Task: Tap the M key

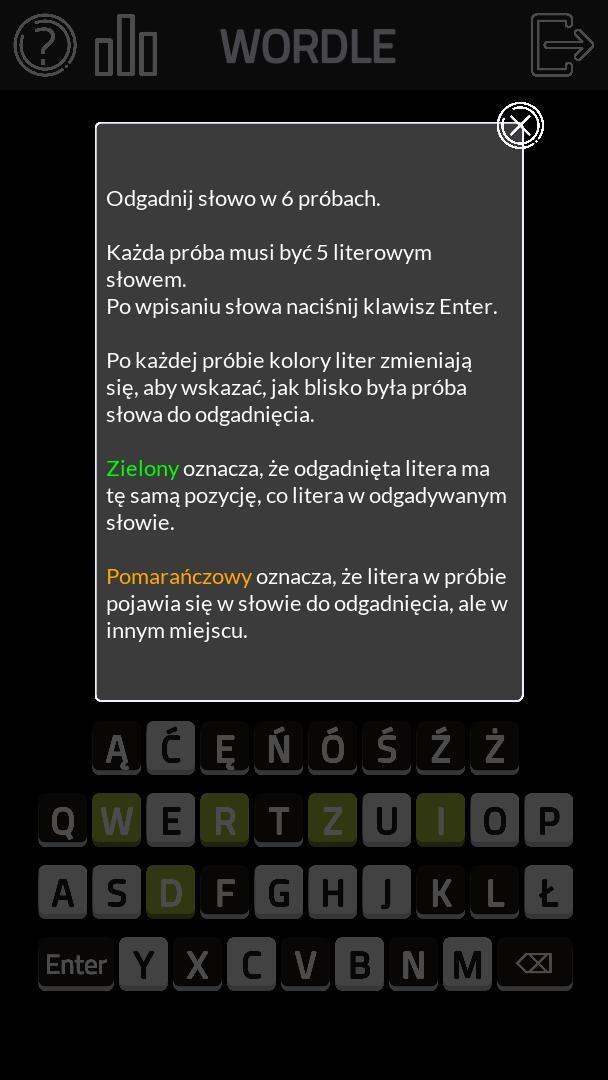Action: click(x=467, y=964)
